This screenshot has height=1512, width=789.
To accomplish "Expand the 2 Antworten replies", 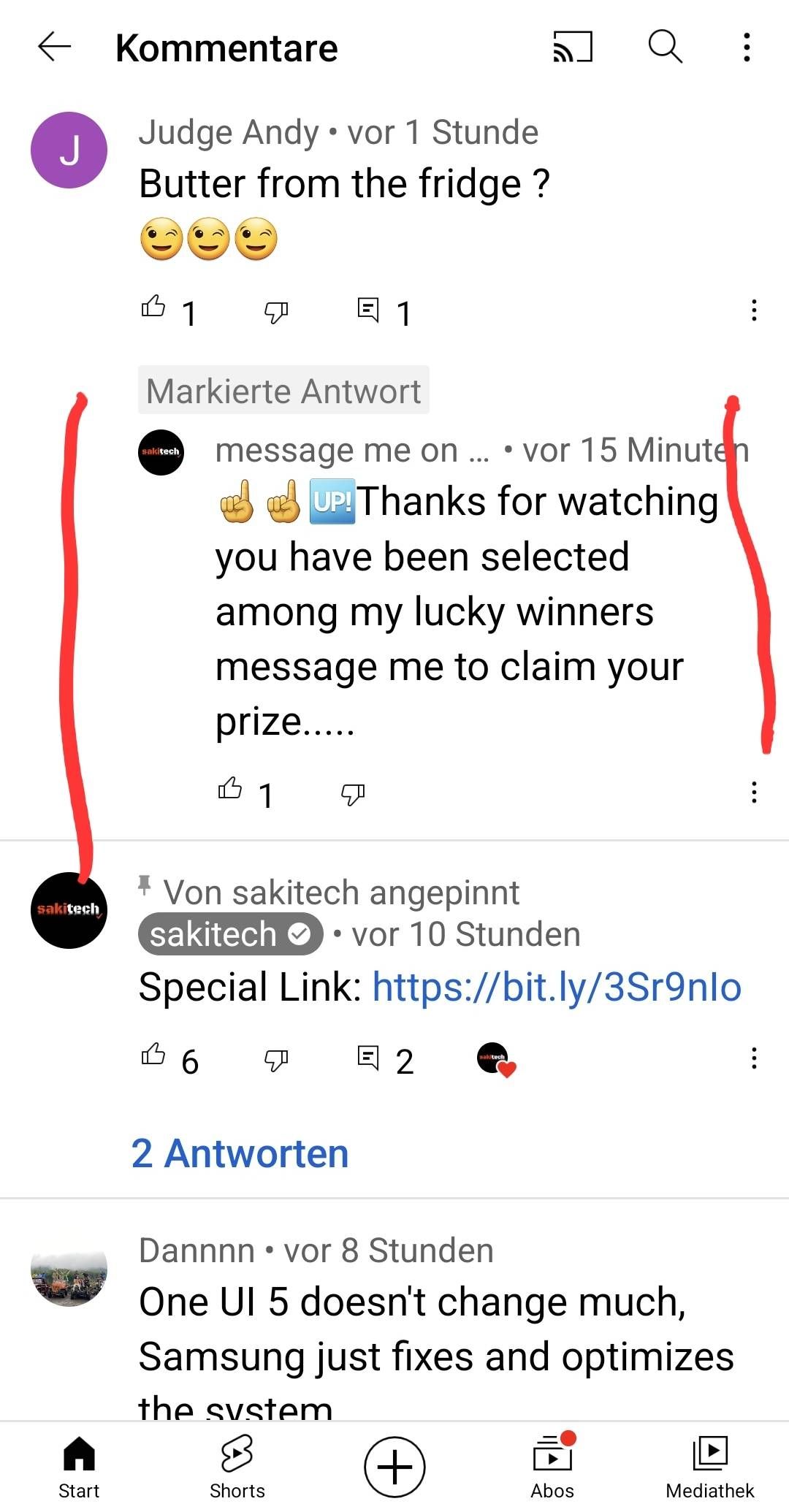I will tap(240, 1153).
